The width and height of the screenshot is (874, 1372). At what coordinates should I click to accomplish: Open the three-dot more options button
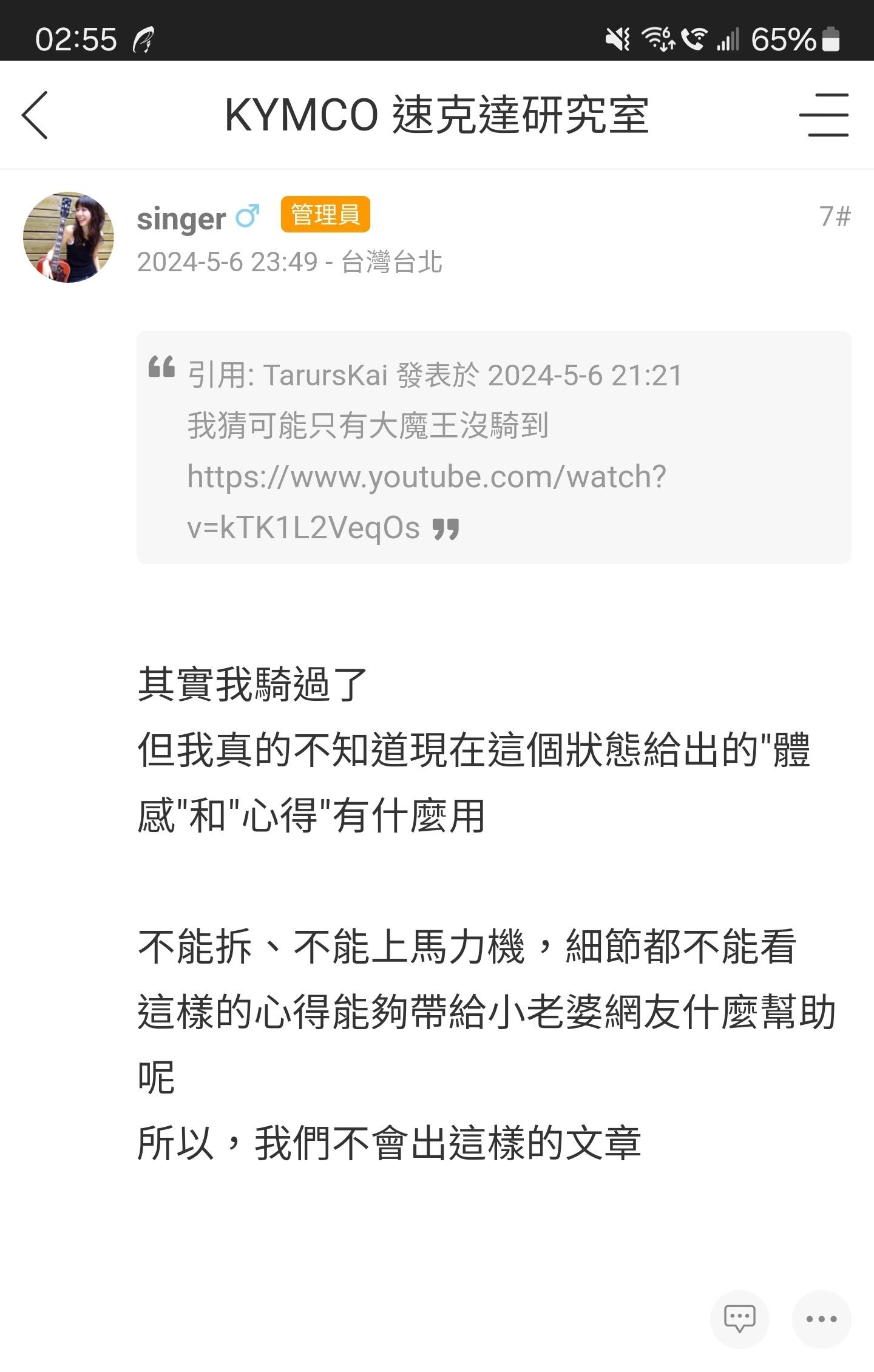point(821,1319)
